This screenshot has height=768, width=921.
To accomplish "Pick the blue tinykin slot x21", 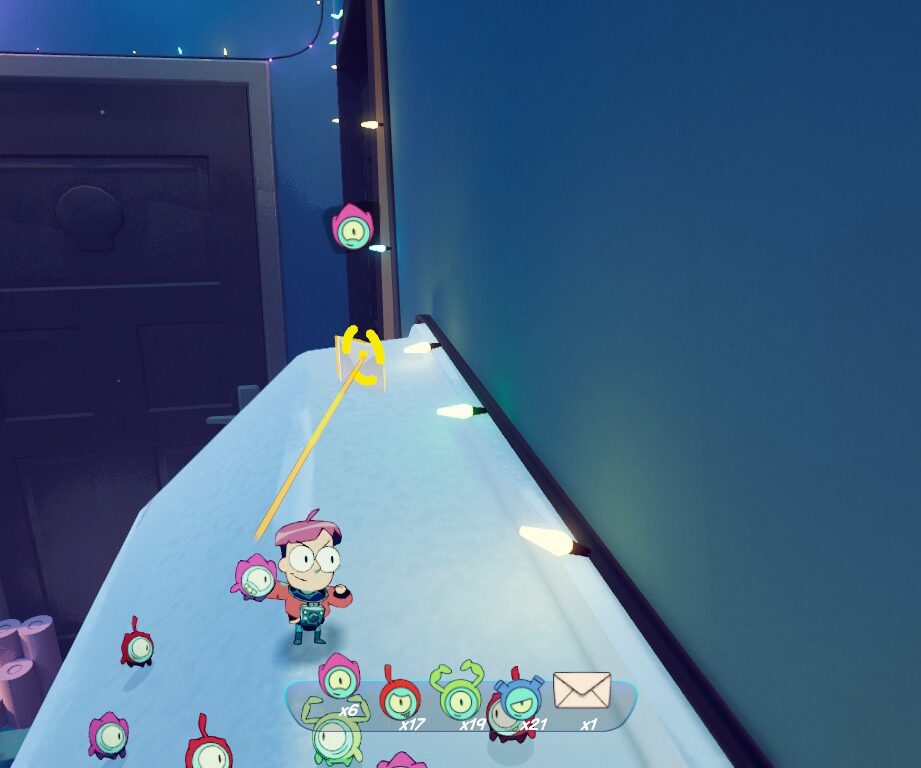I will click(520, 696).
